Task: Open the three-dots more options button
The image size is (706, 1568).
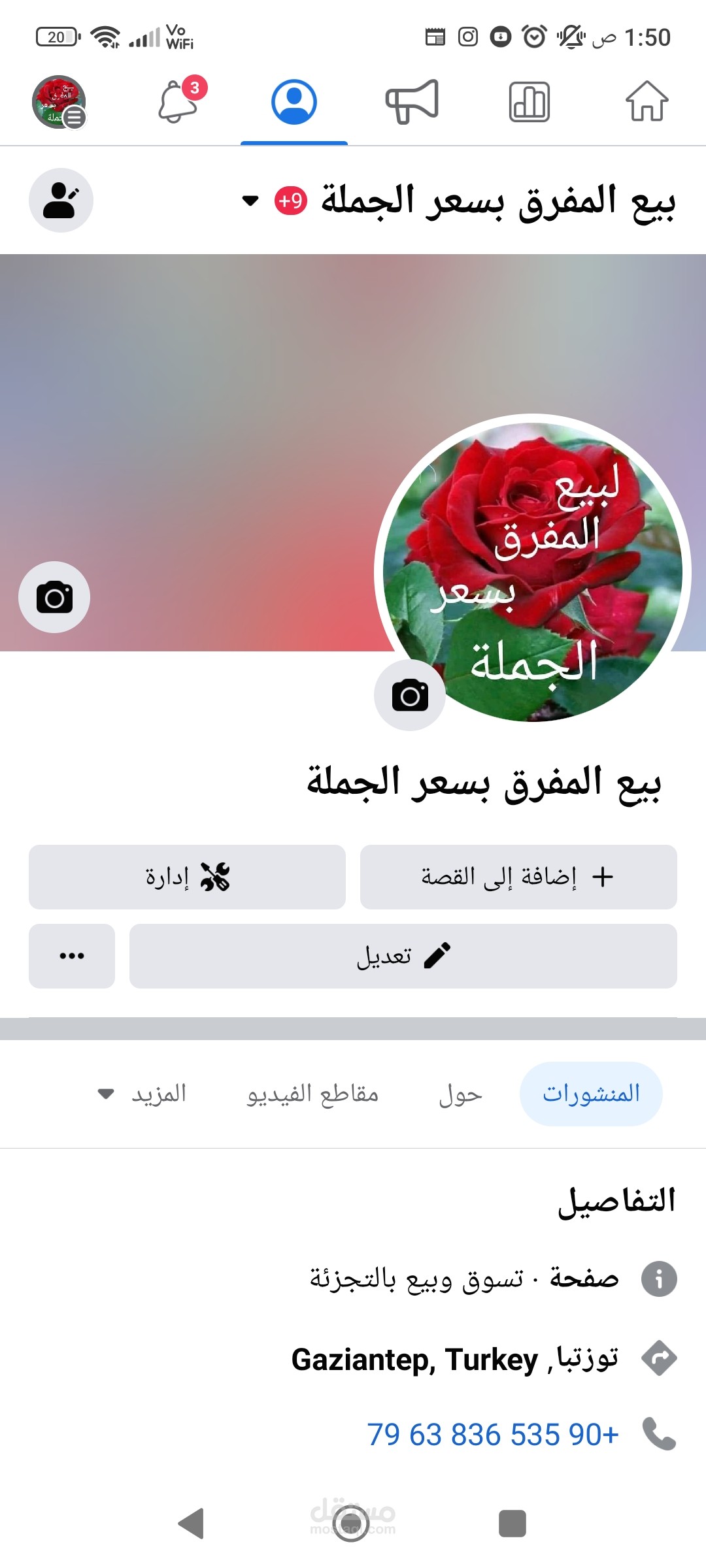Action: (71, 956)
